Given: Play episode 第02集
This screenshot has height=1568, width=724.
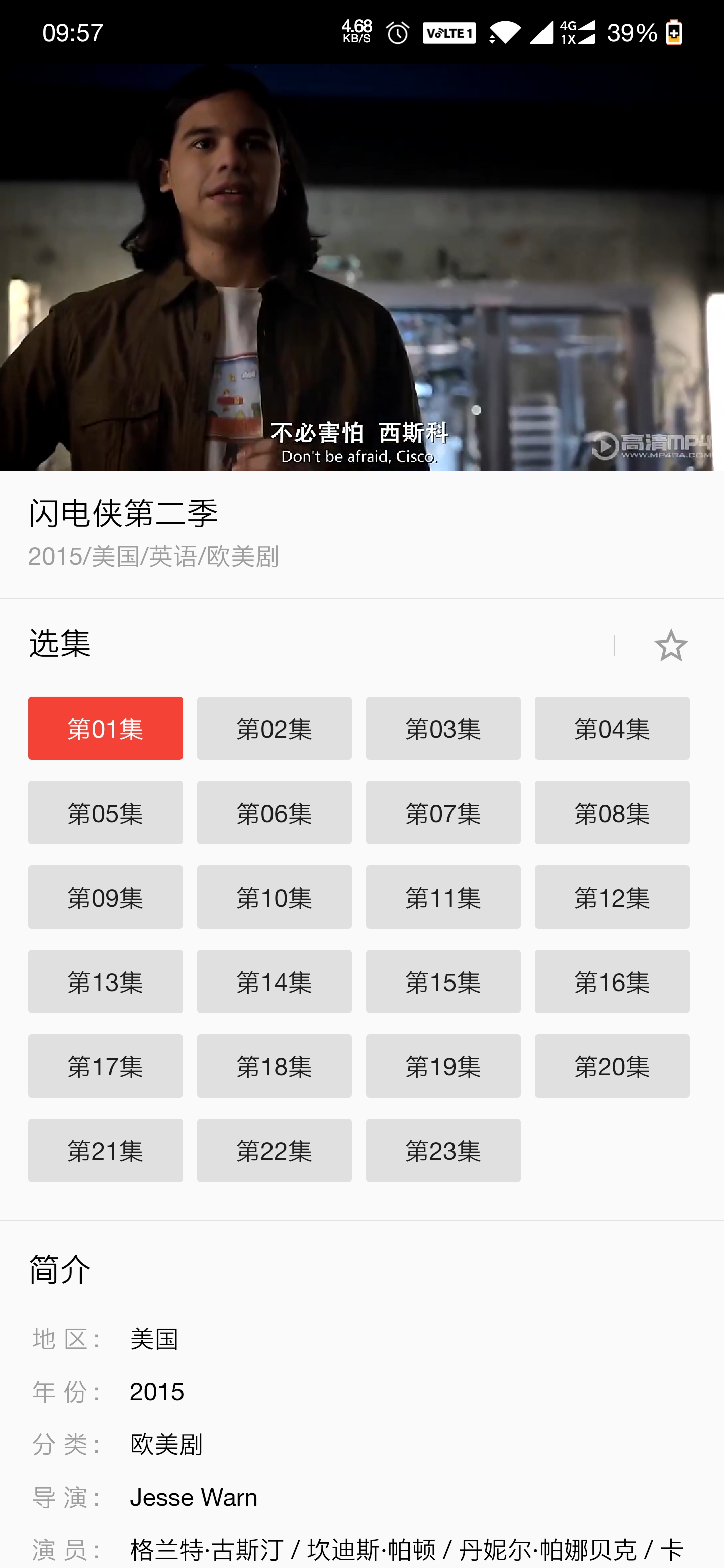Looking at the screenshot, I should [x=274, y=728].
